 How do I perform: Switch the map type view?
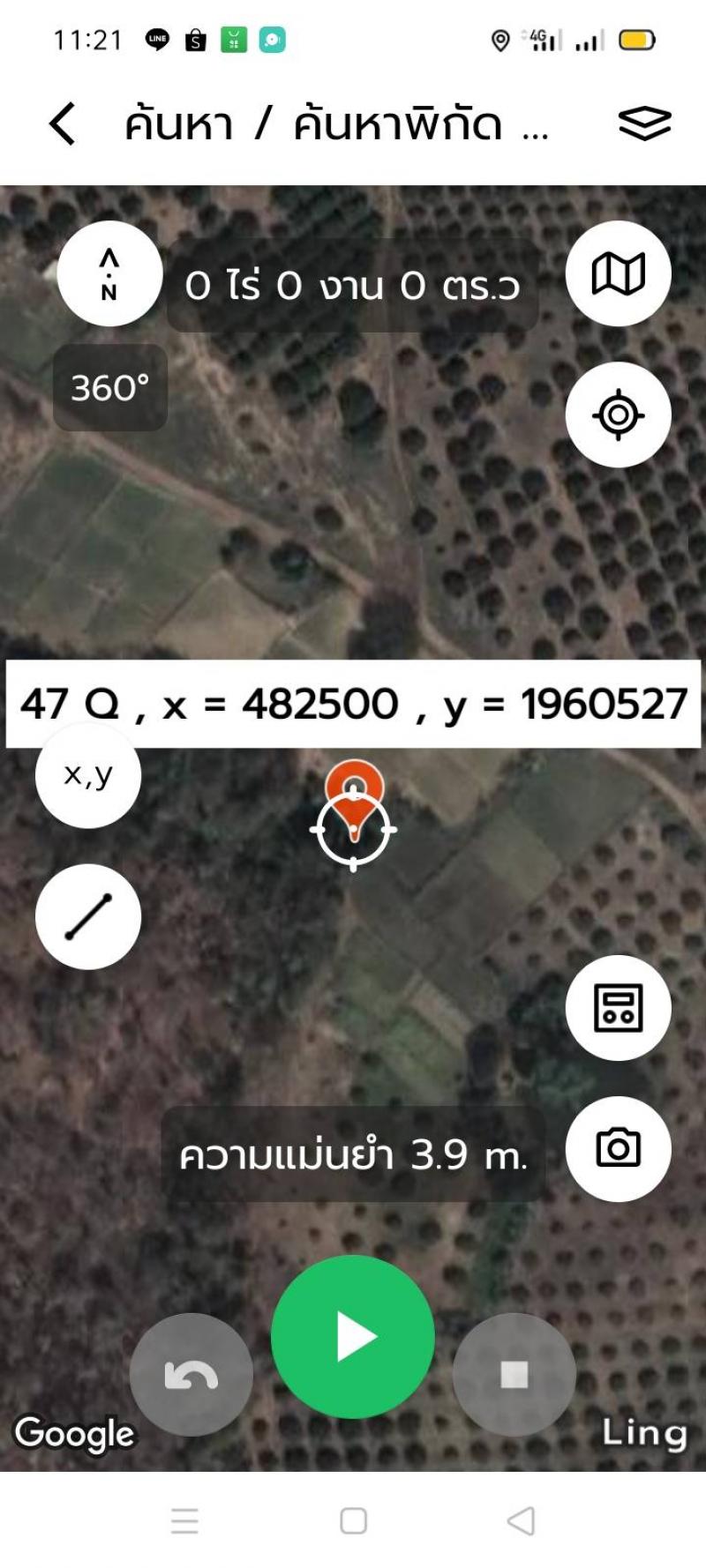[618, 273]
